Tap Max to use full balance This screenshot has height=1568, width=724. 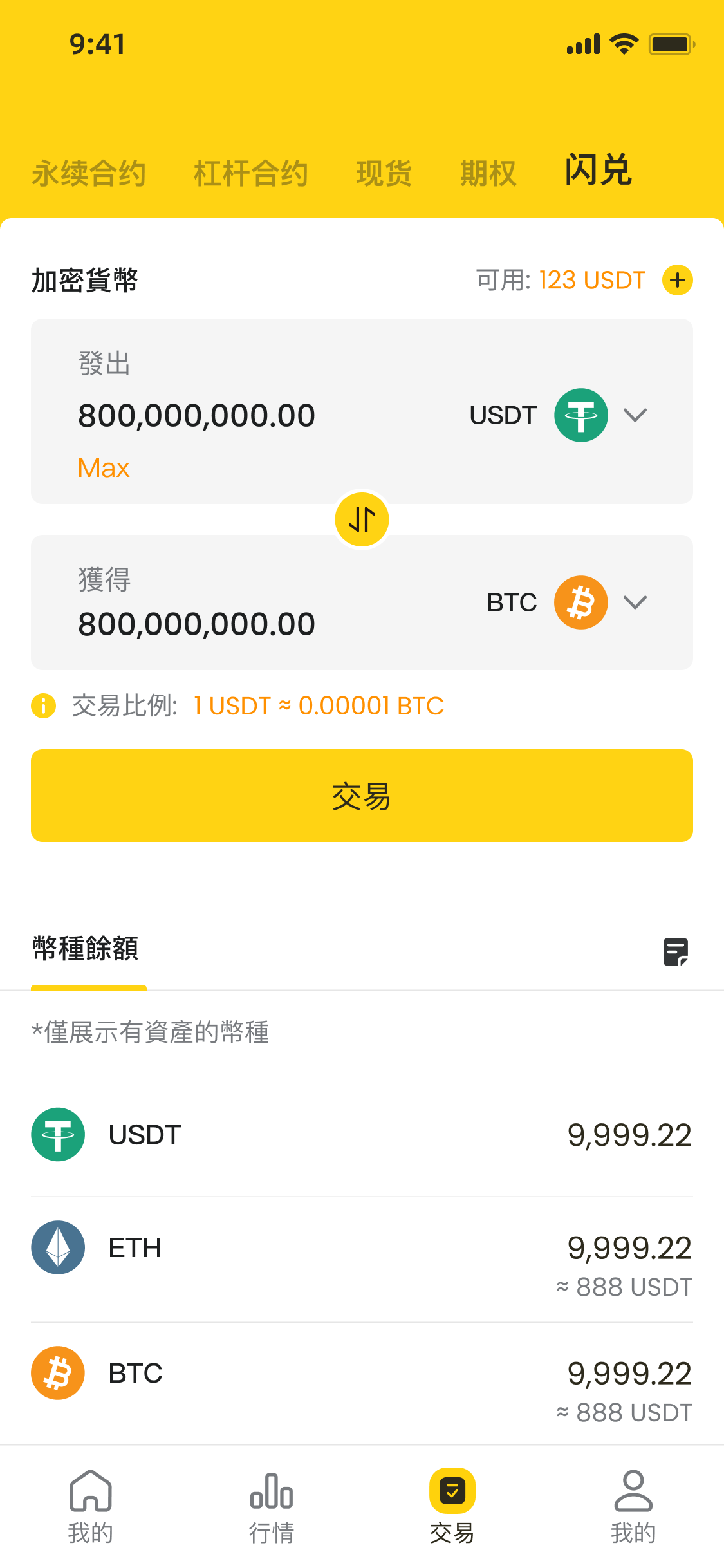(104, 468)
